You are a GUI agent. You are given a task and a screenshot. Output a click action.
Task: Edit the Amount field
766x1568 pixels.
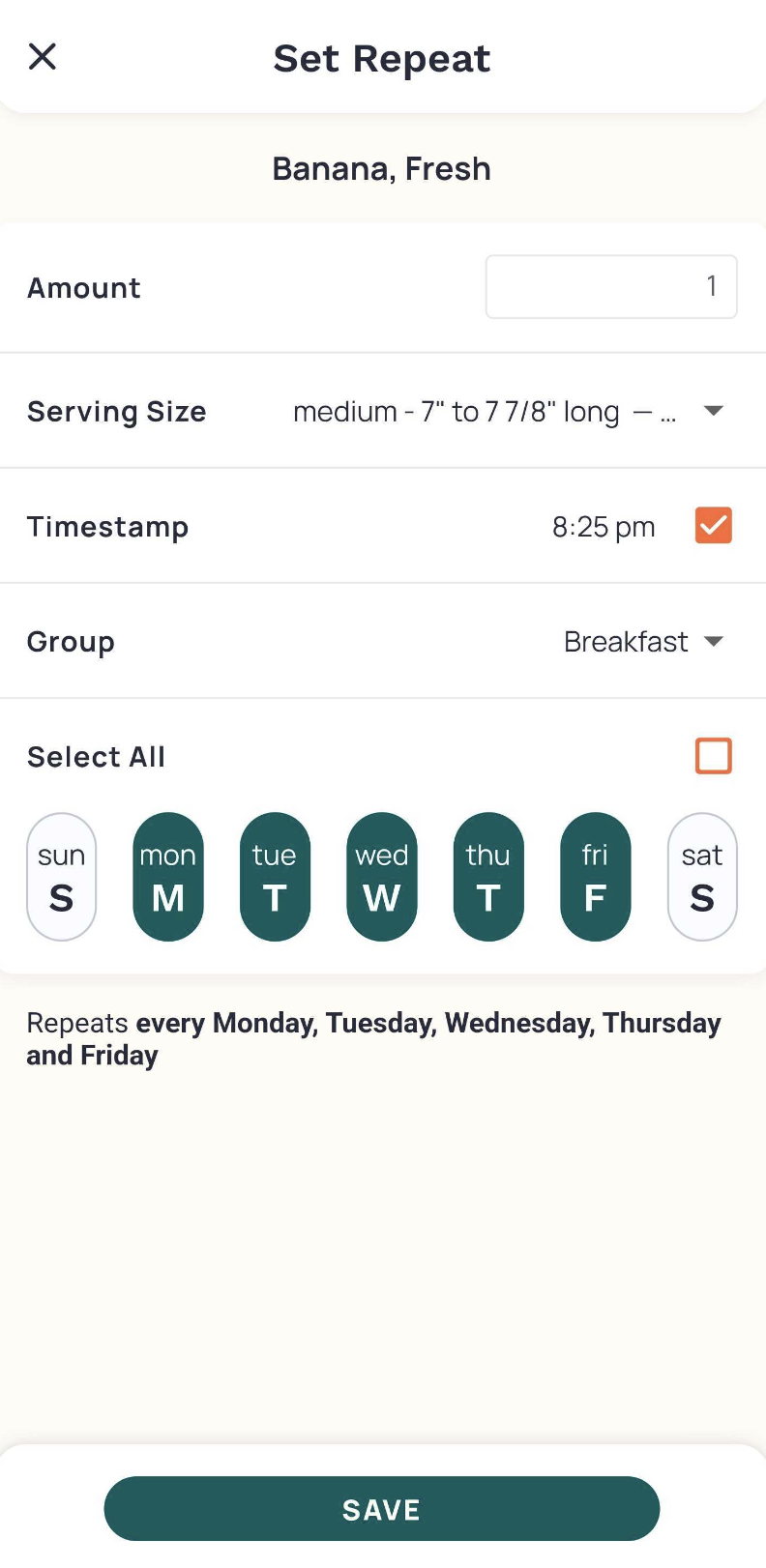(x=611, y=287)
